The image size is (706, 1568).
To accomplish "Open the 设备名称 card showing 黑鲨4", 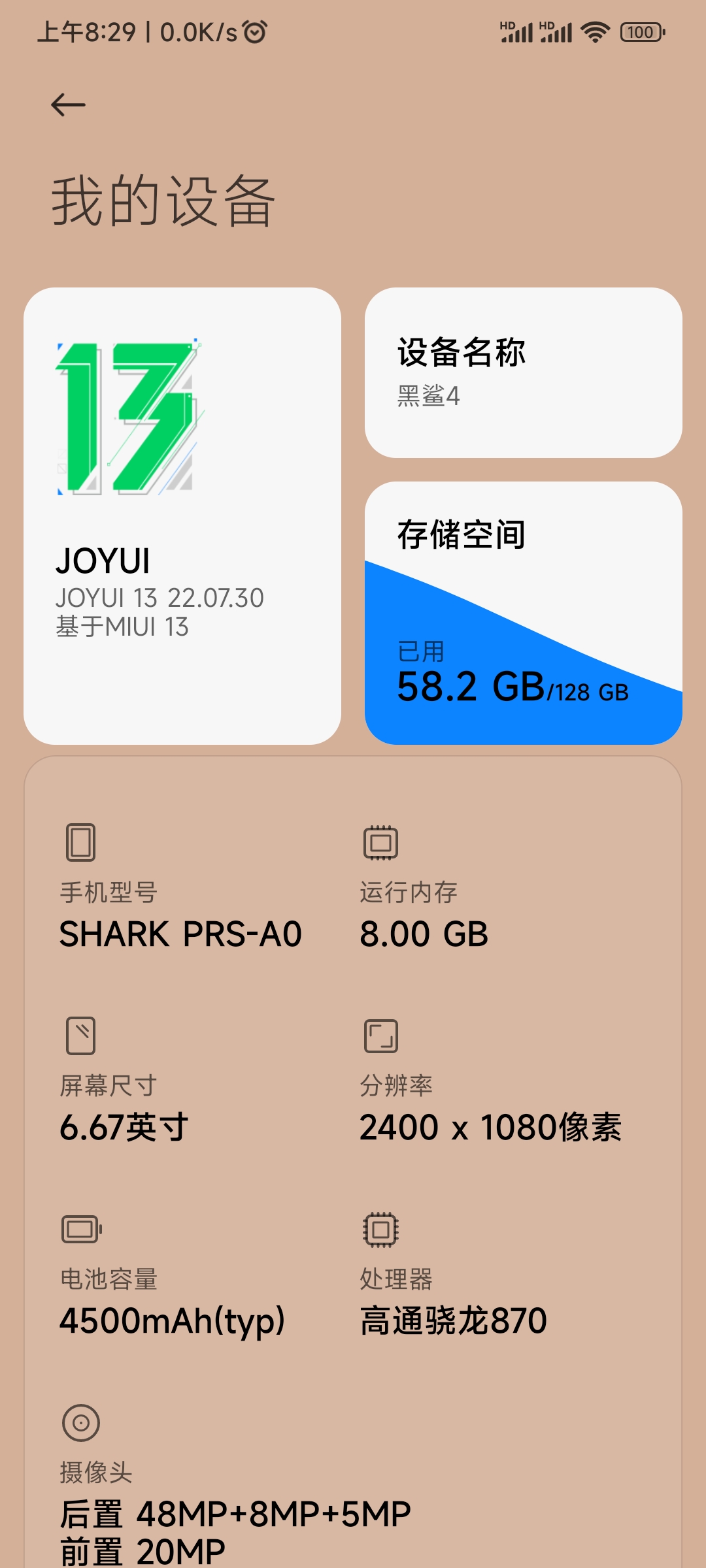I will tap(524, 372).
